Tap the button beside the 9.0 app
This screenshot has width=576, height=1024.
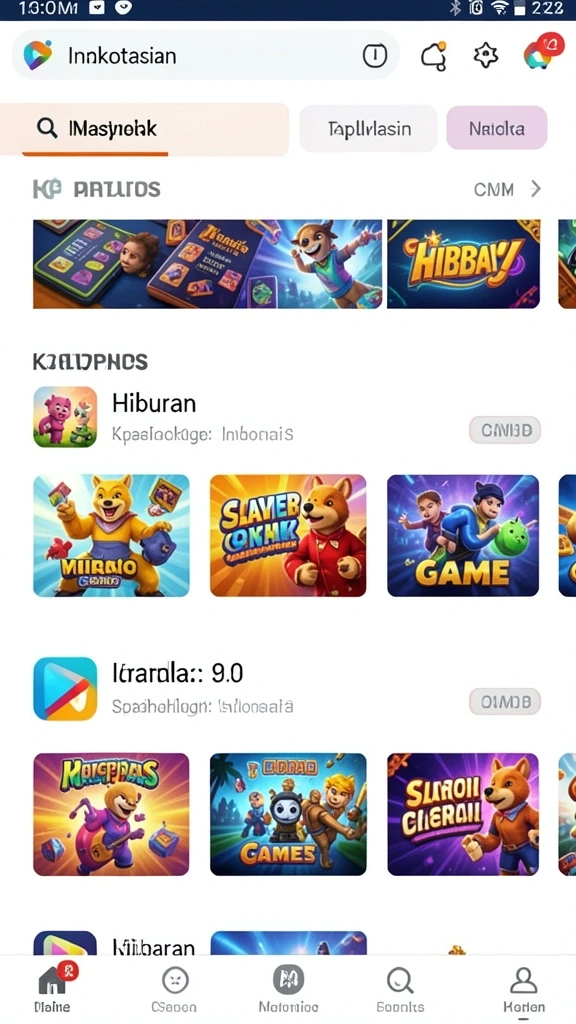tap(505, 702)
